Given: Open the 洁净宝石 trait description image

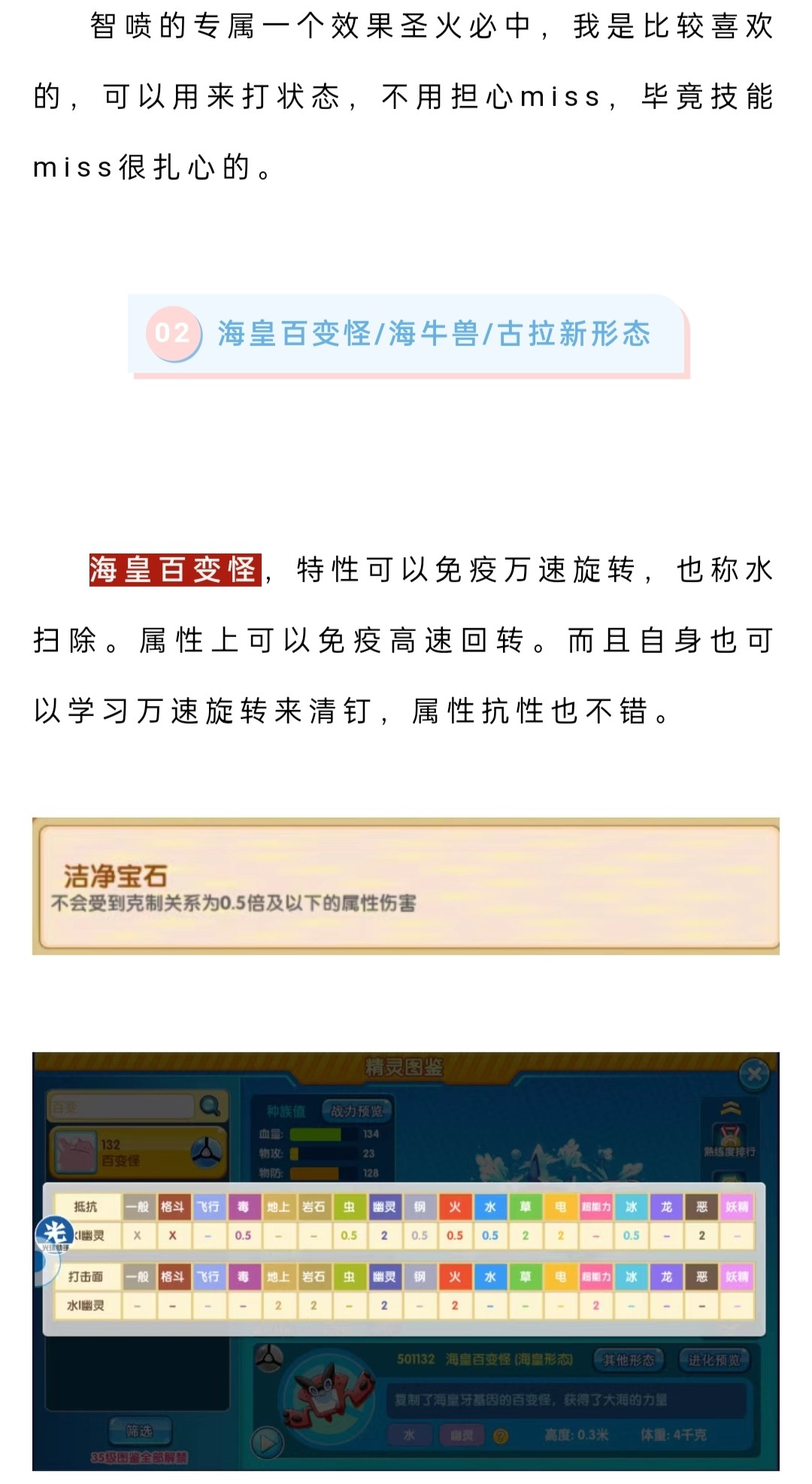Looking at the screenshot, I should 406,886.
